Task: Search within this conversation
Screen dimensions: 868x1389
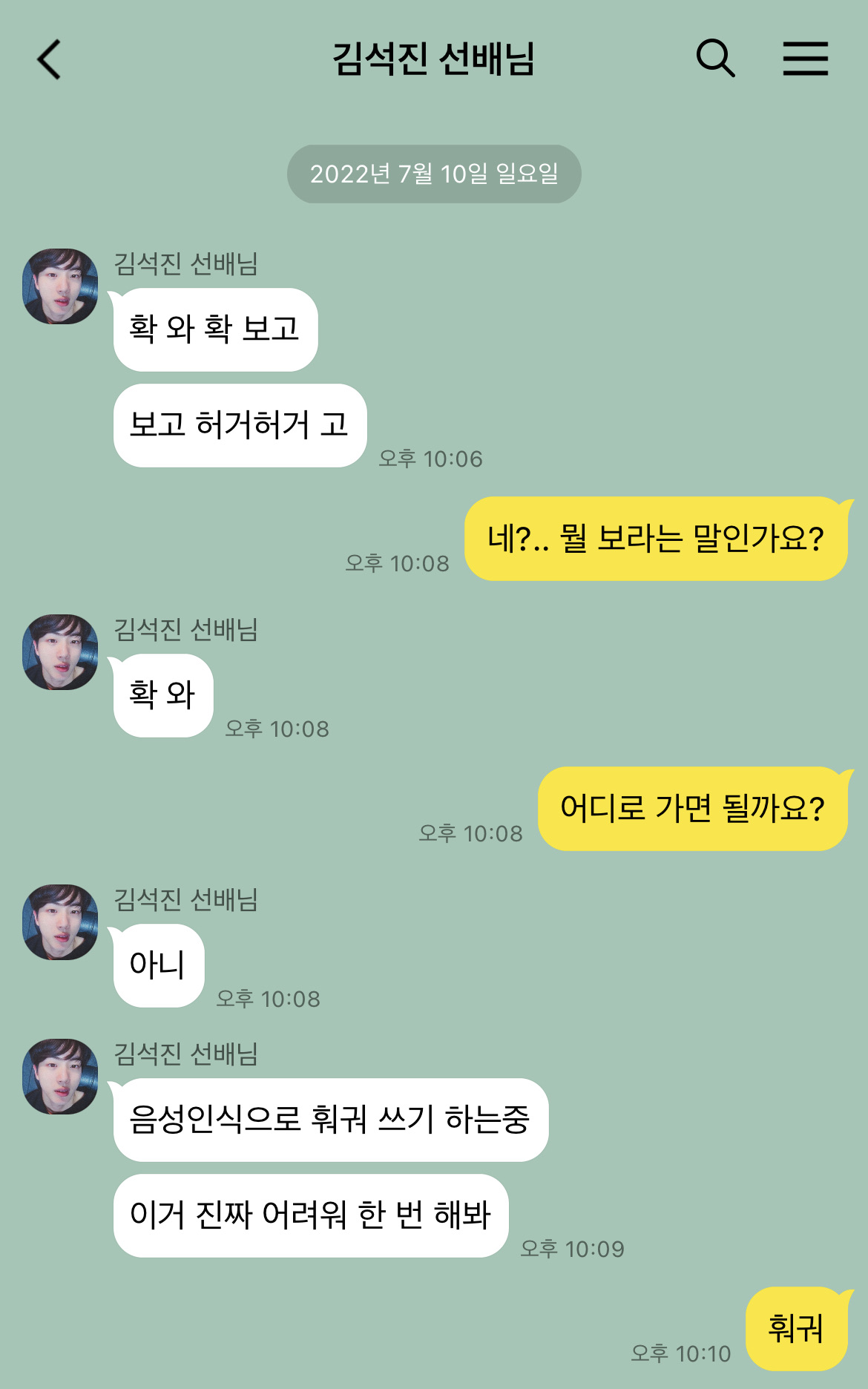Action: pyautogui.click(x=715, y=58)
